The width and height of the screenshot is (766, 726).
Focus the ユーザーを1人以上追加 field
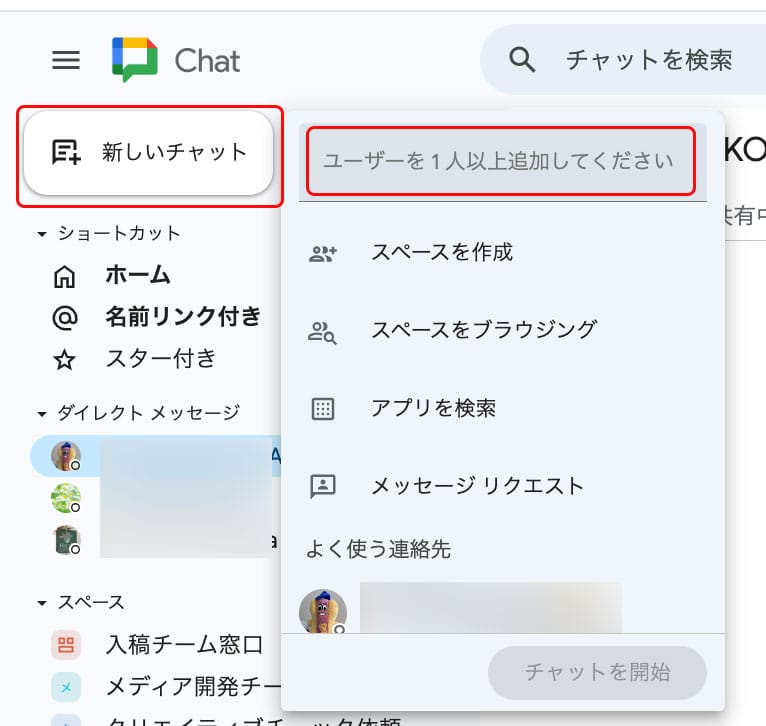point(500,161)
